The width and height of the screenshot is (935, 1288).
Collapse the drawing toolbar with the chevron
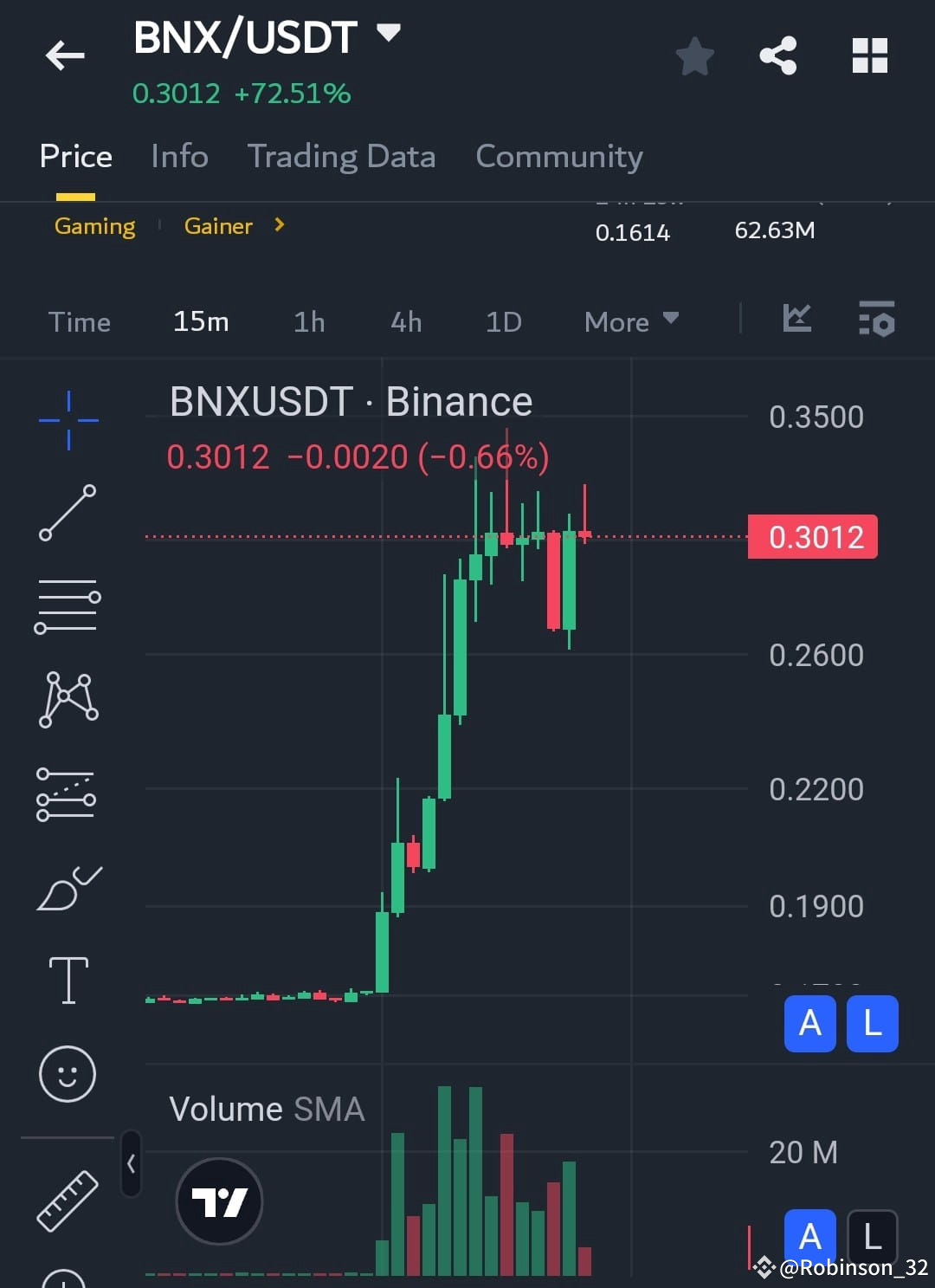(132, 1164)
